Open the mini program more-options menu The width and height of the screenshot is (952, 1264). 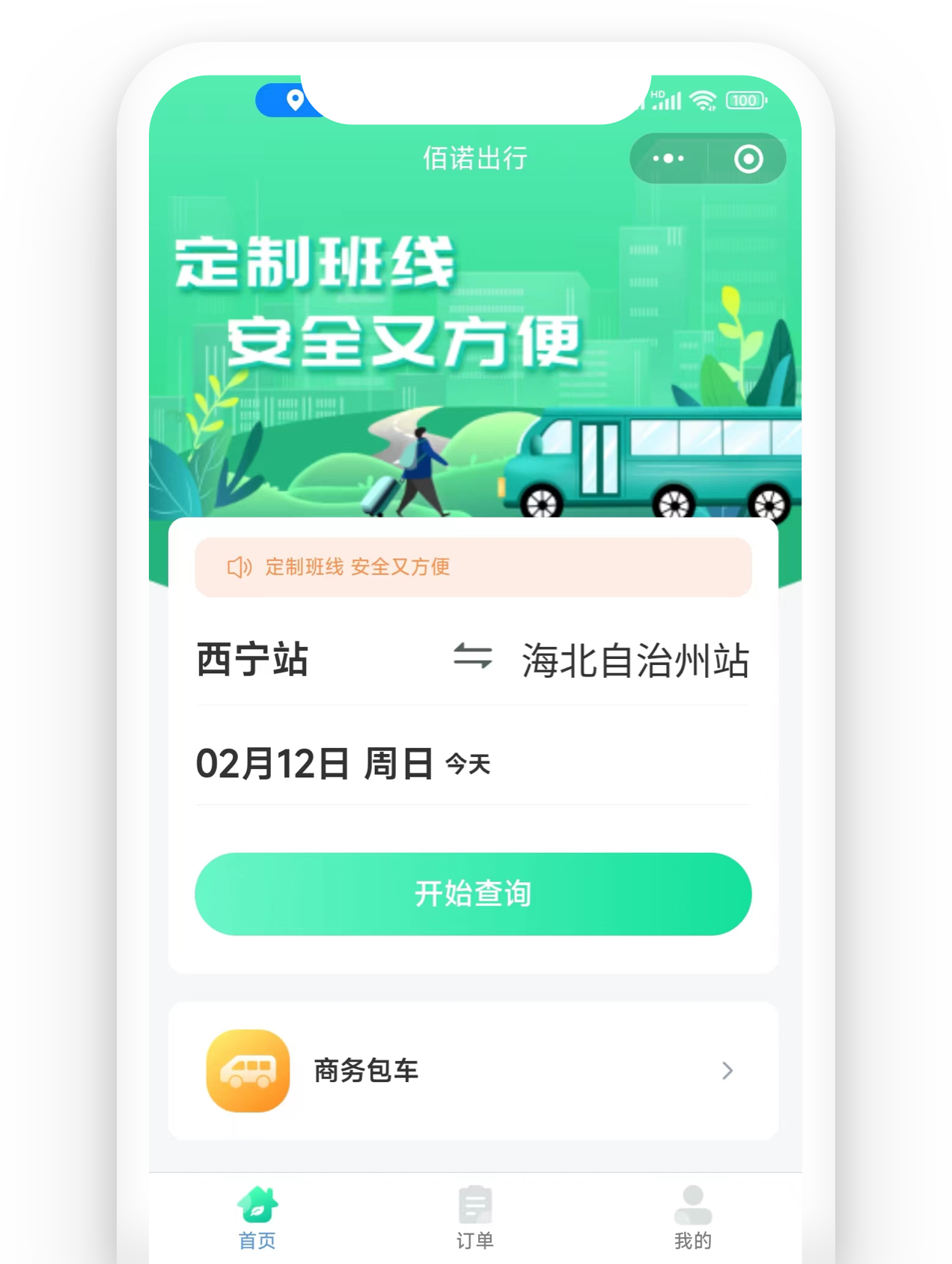(x=668, y=159)
